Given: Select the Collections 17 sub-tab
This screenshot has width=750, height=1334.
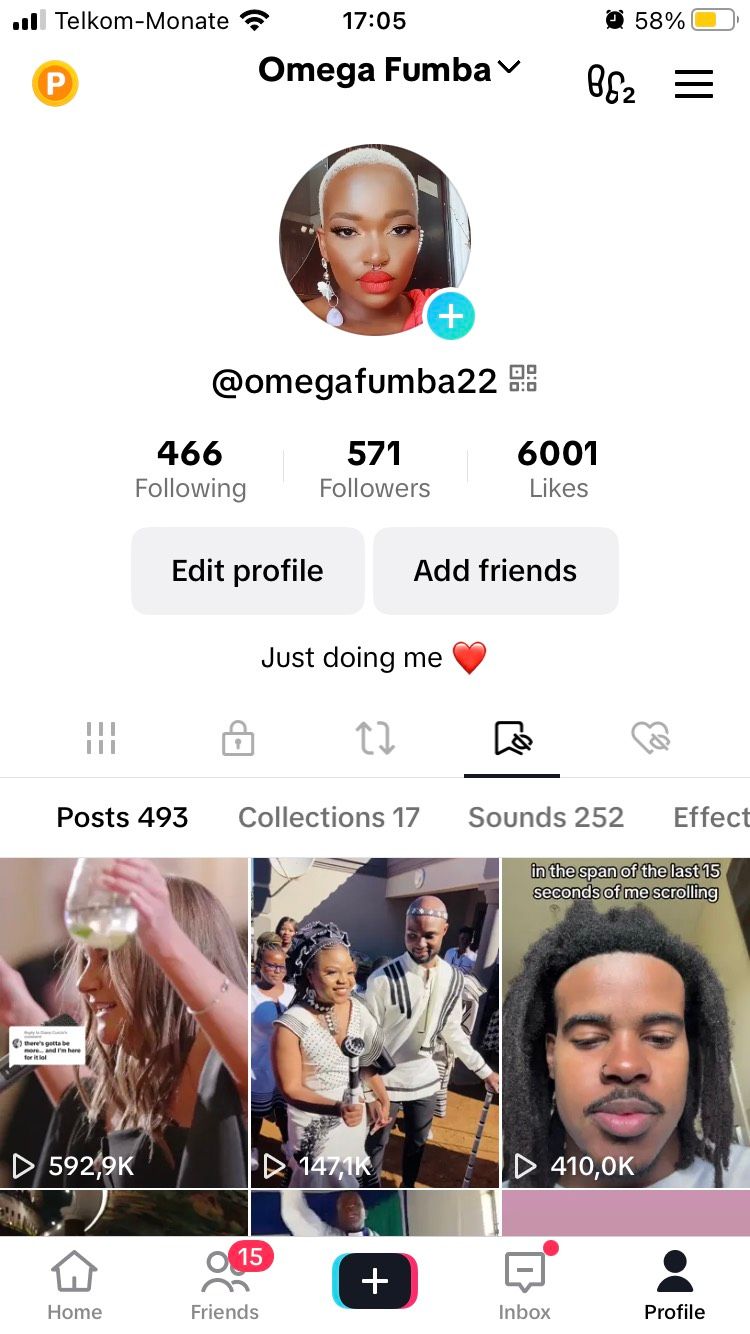Looking at the screenshot, I should (328, 817).
